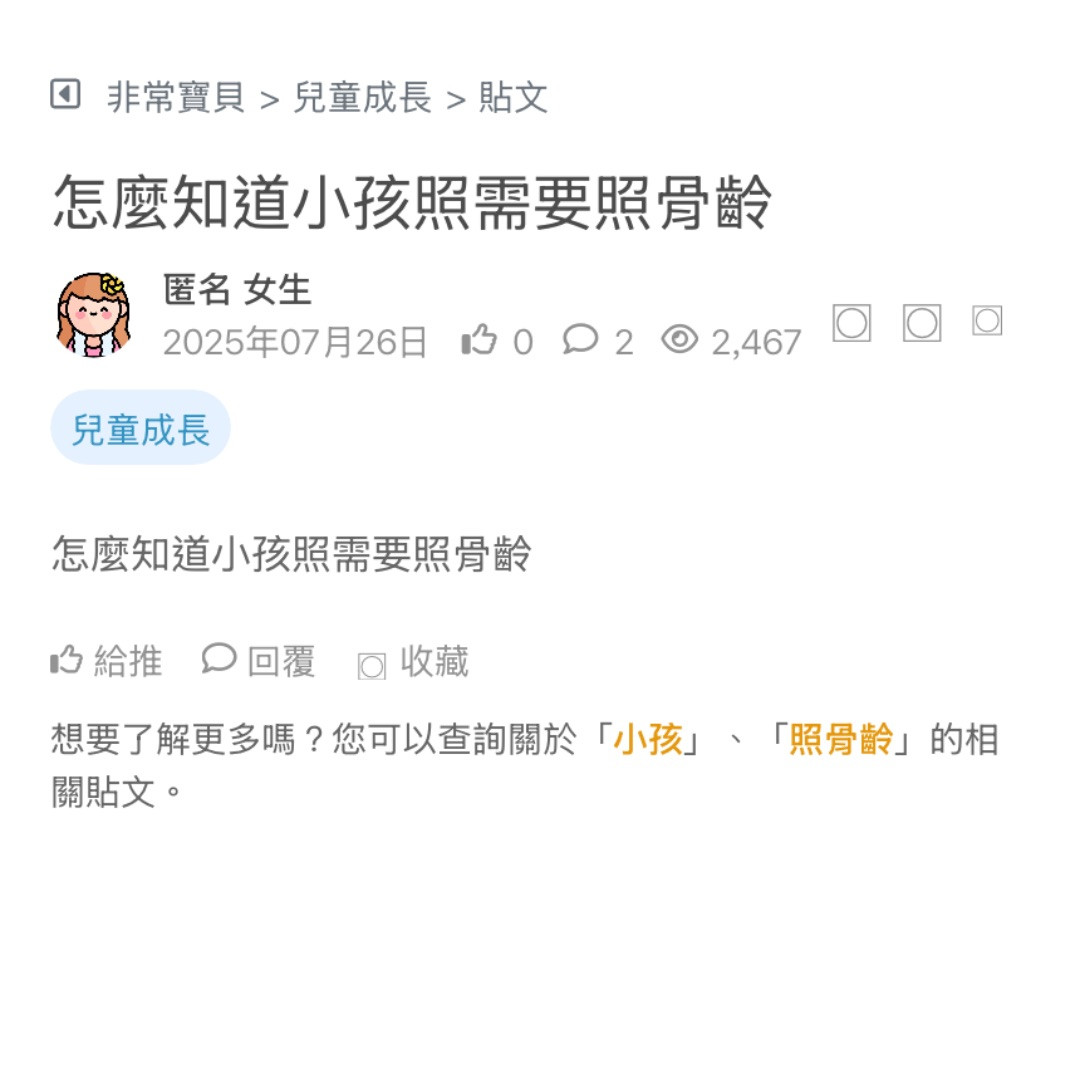Select the 兒童成長 tag chip
Viewport: 1080px width, 1080px height.
[x=141, y=428]
